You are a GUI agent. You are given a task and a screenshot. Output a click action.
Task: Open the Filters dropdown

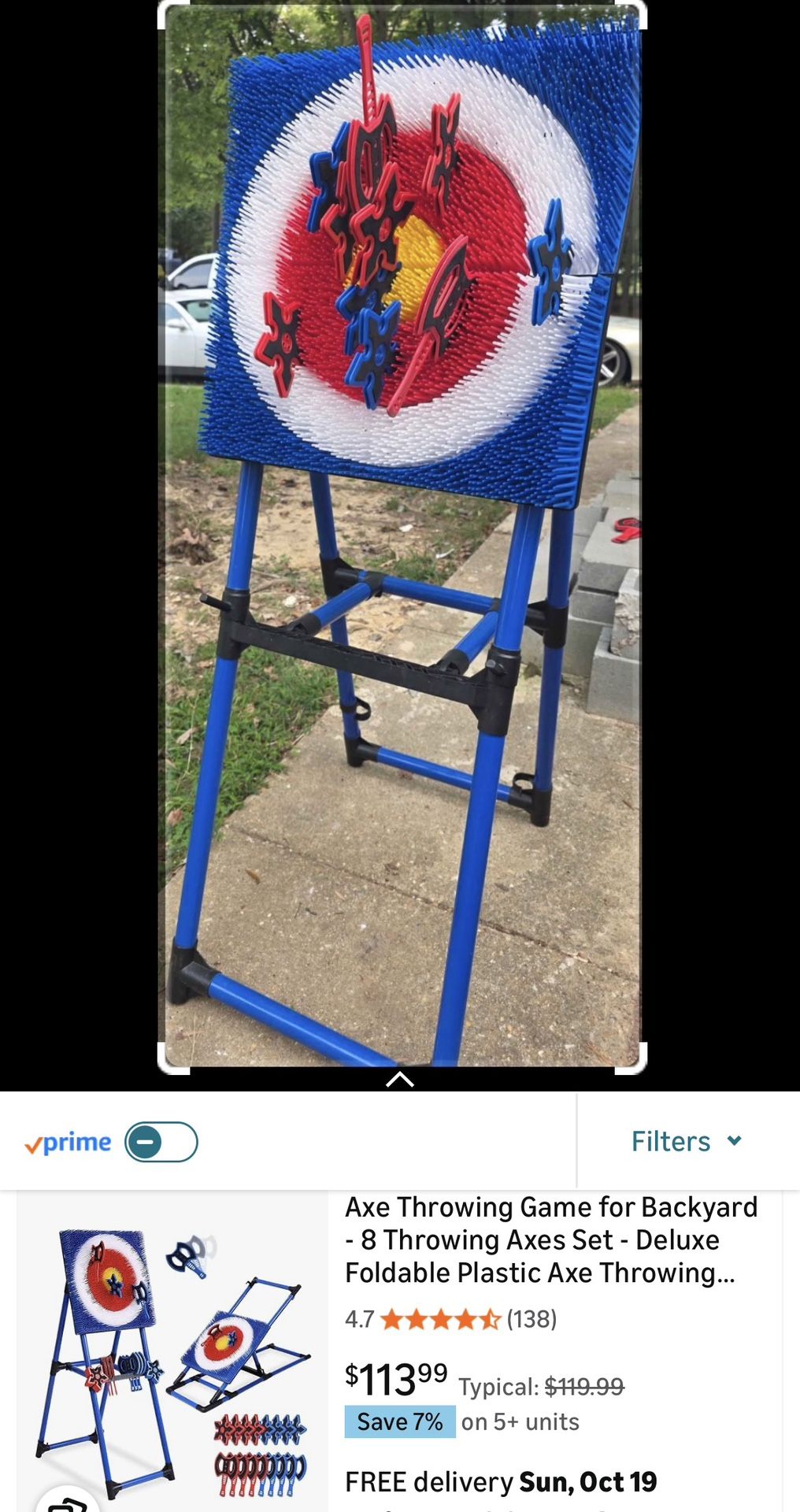[x=686, y=1141]
